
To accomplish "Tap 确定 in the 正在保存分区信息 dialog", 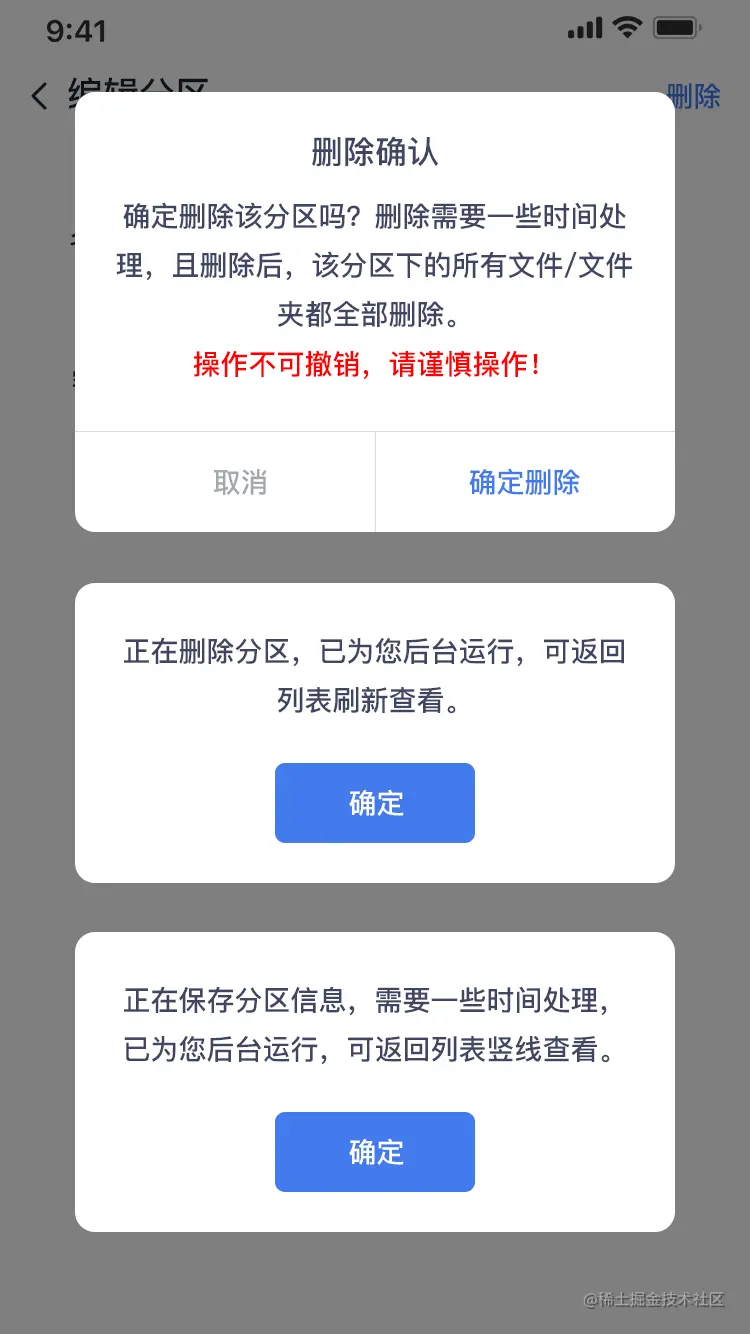I will 375,1152.
